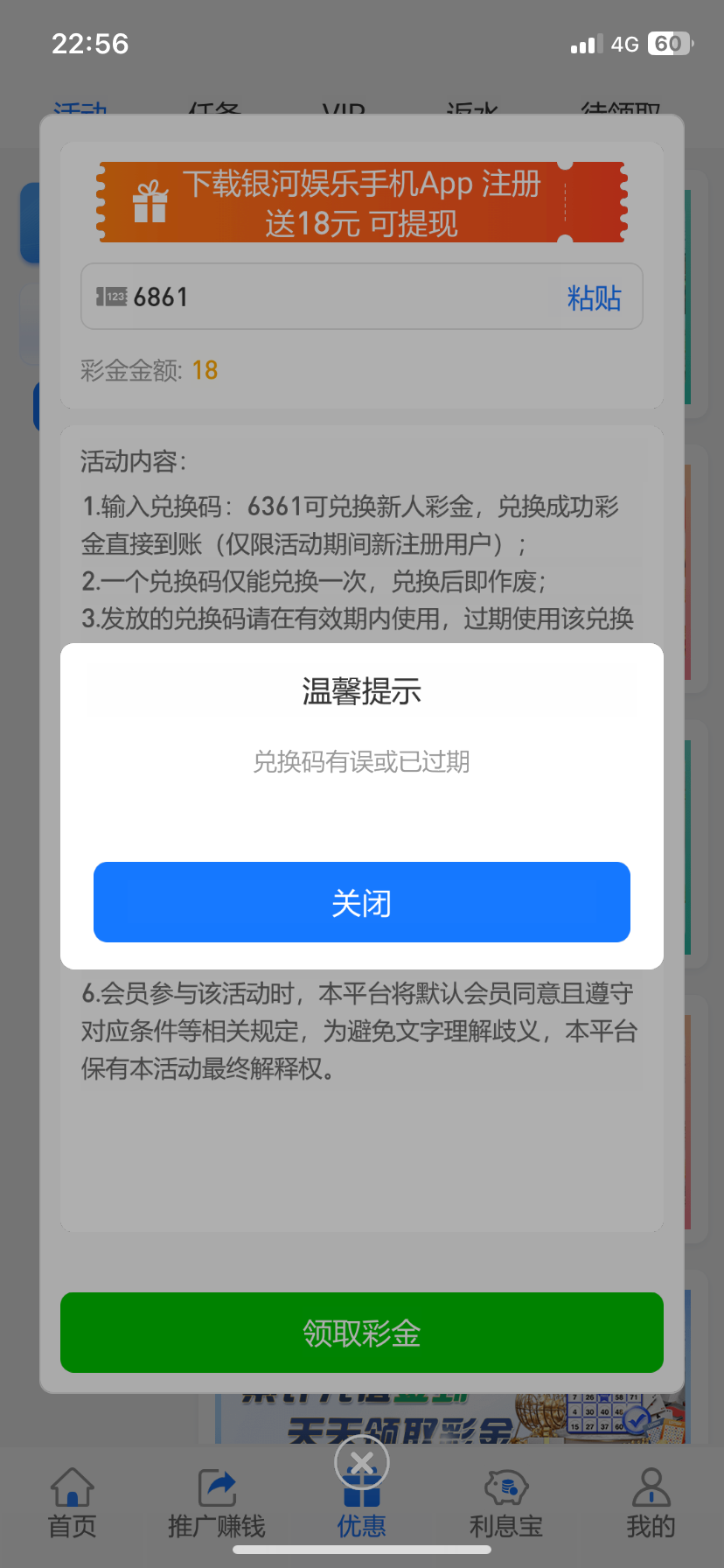Screen dimensions: 724x1568
Task: Tap the 温馨提示 dialog title
Action: [x=361, y=690]
